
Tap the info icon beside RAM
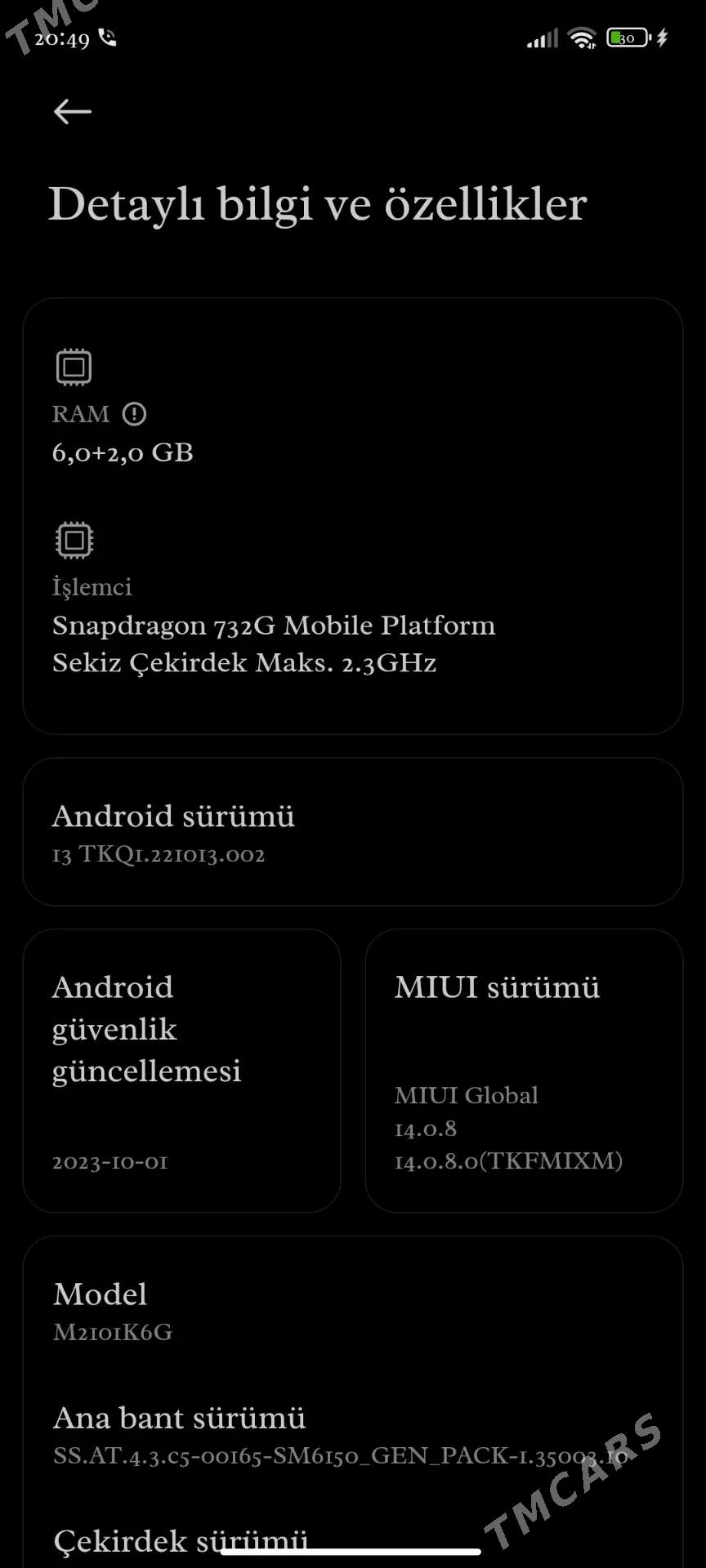click(x=134, y=414)
